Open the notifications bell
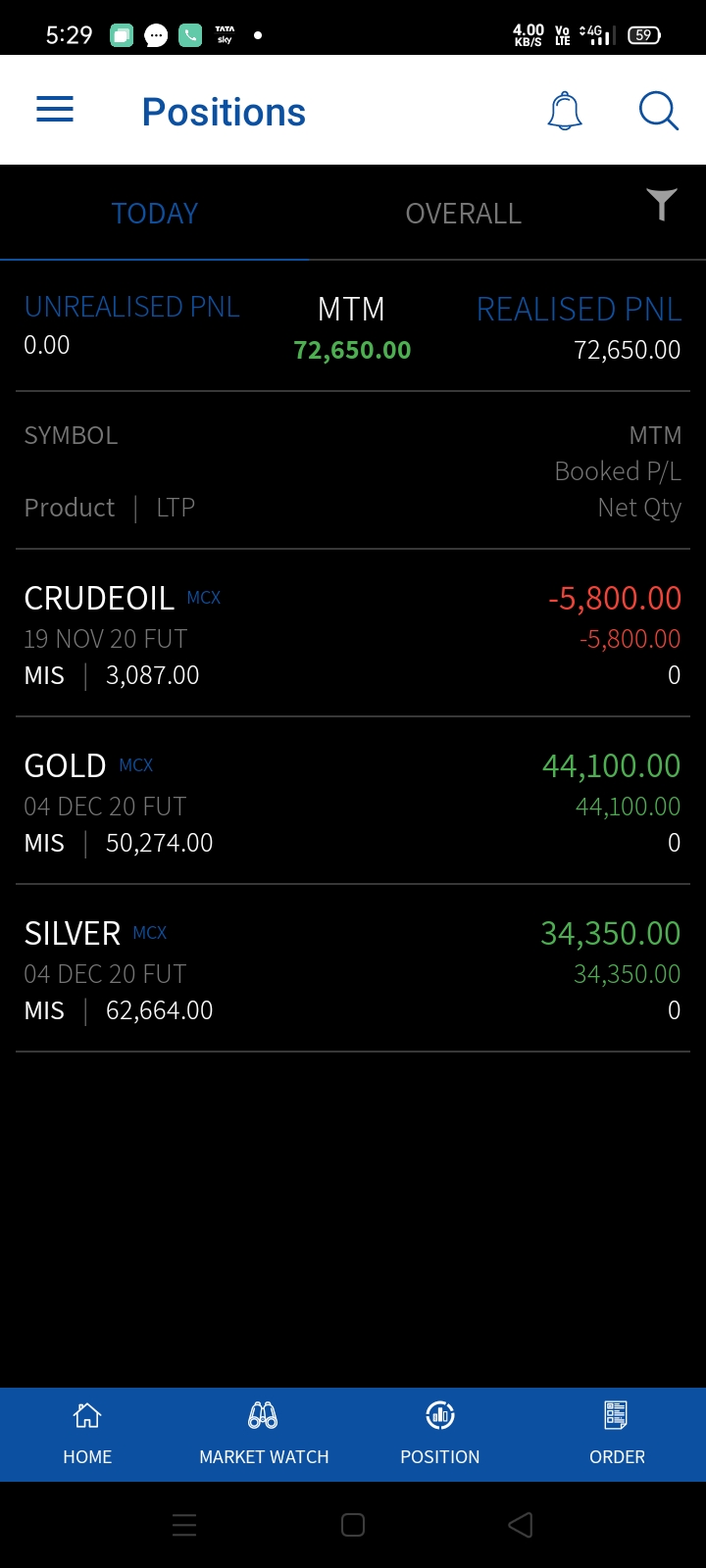 564,111
